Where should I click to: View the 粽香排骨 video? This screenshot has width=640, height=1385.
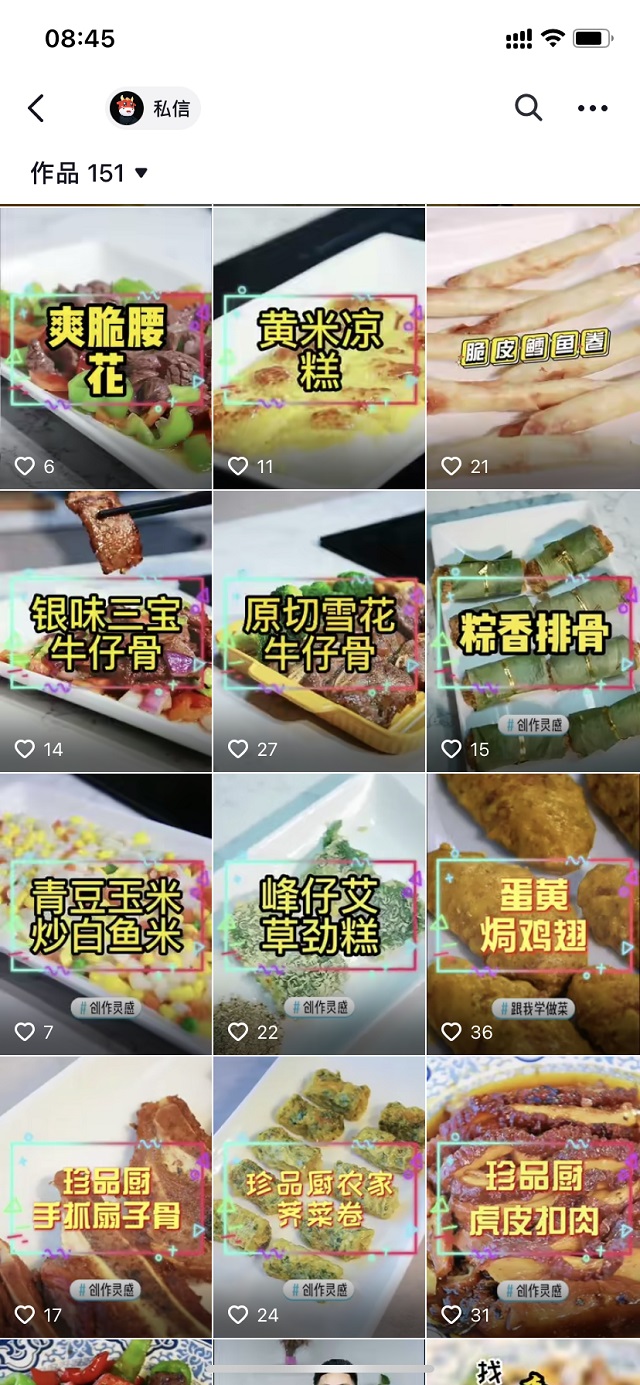point(533,630)
